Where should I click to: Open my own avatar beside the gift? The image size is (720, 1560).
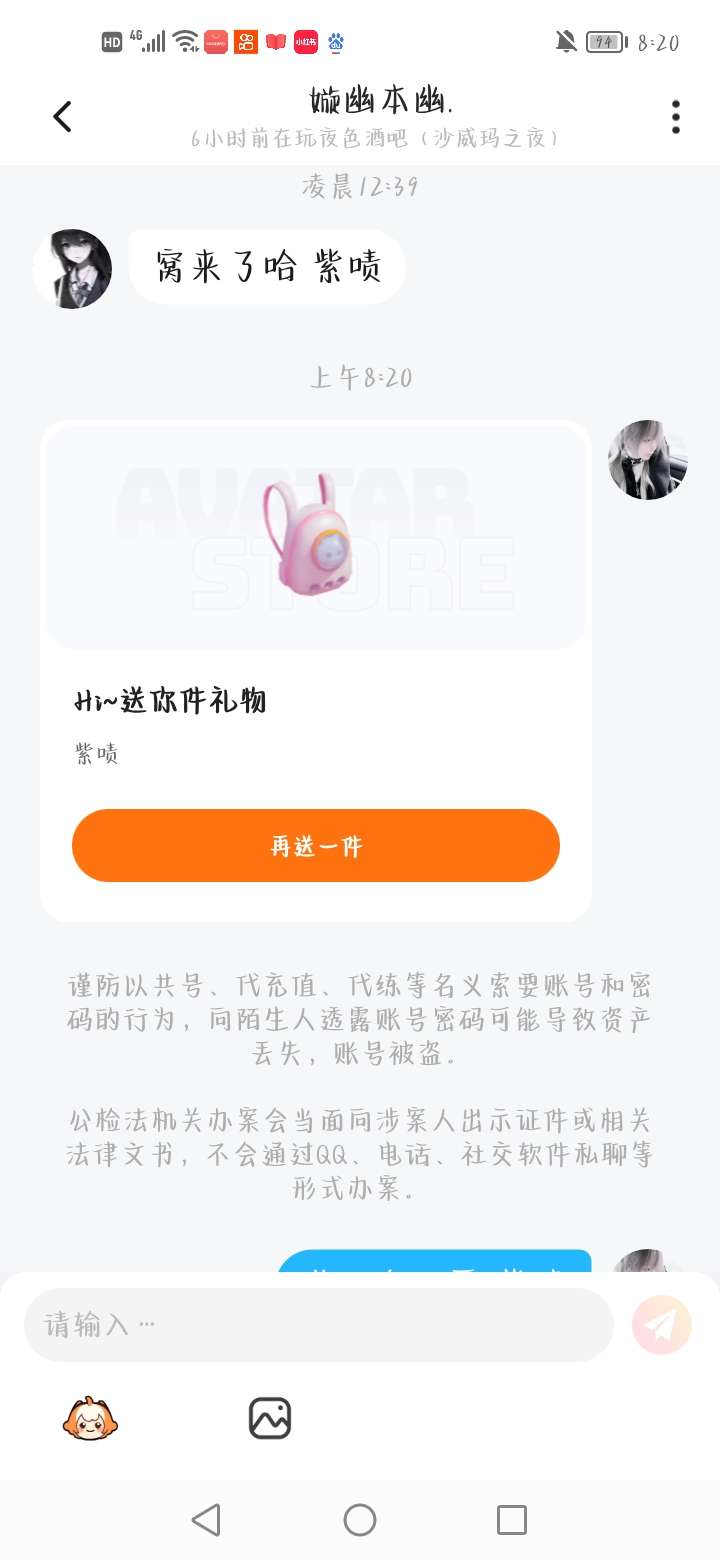coord(647,460)
